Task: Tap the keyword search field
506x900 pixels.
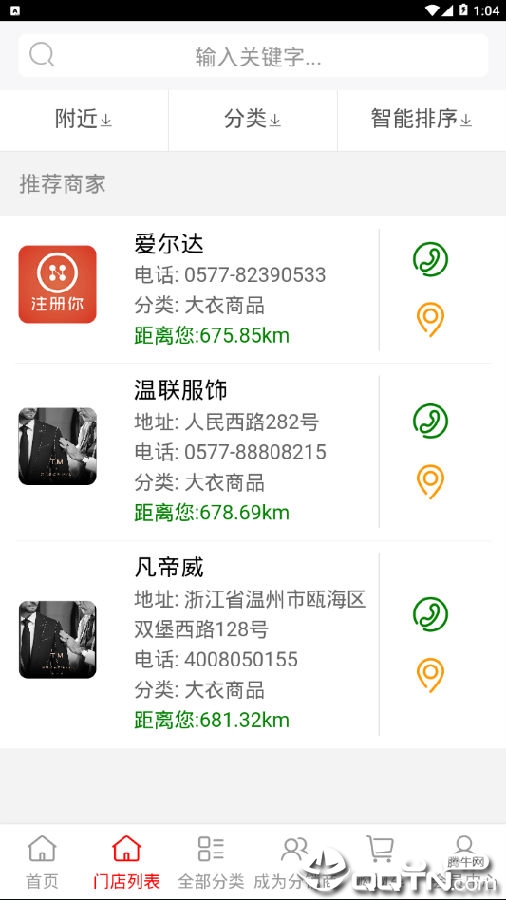Action: 253,55
